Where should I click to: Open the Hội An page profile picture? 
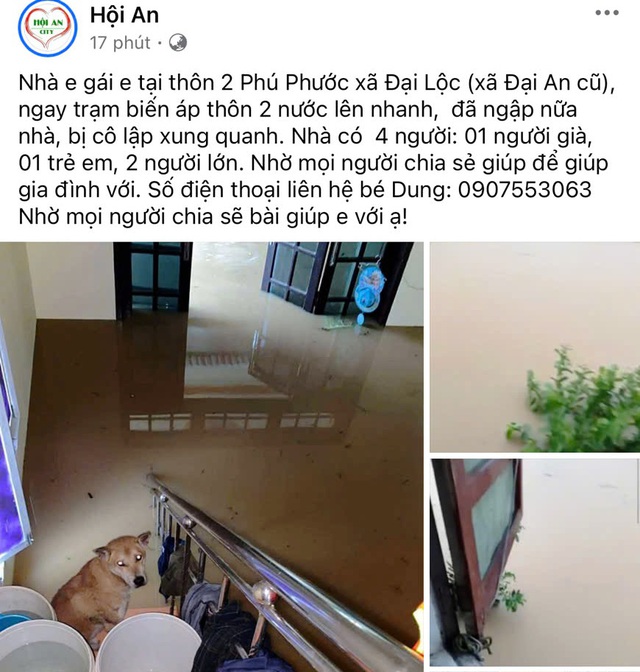48,28
